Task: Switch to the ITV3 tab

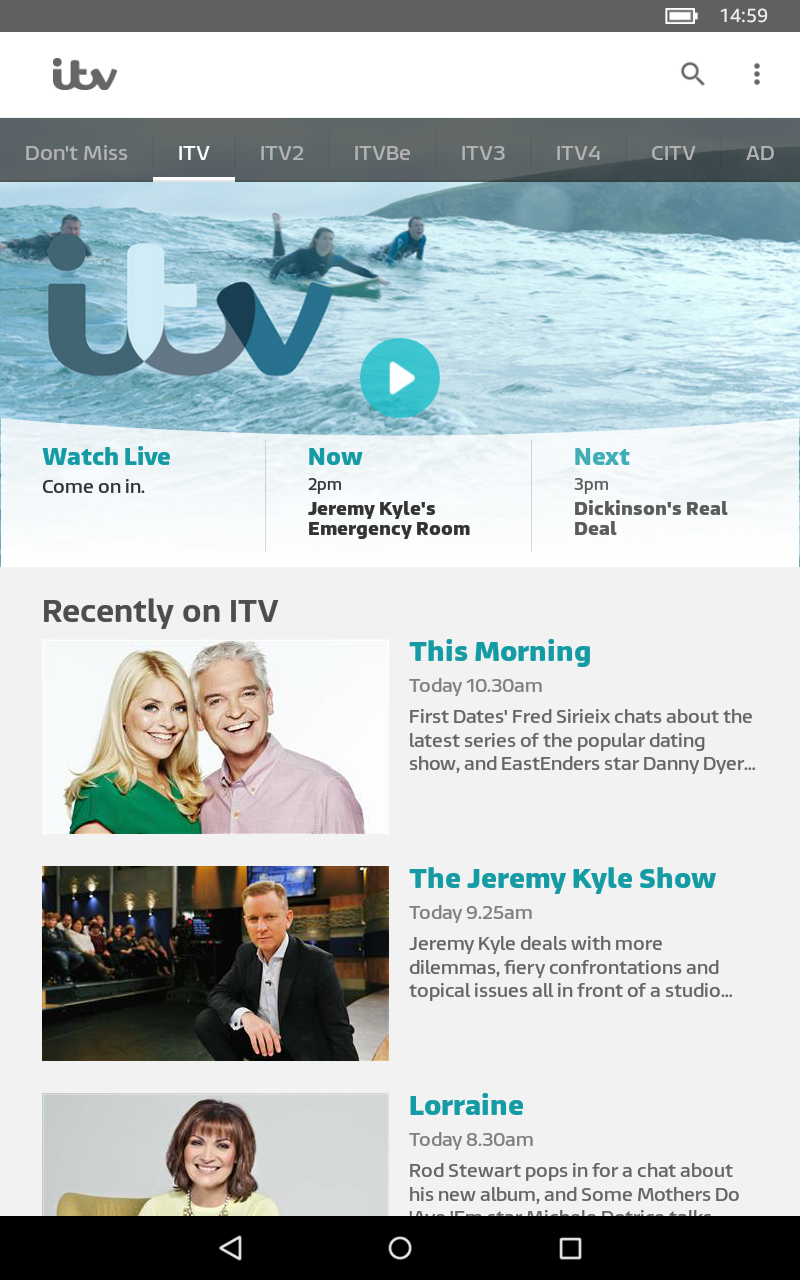Action: [483, 153]
